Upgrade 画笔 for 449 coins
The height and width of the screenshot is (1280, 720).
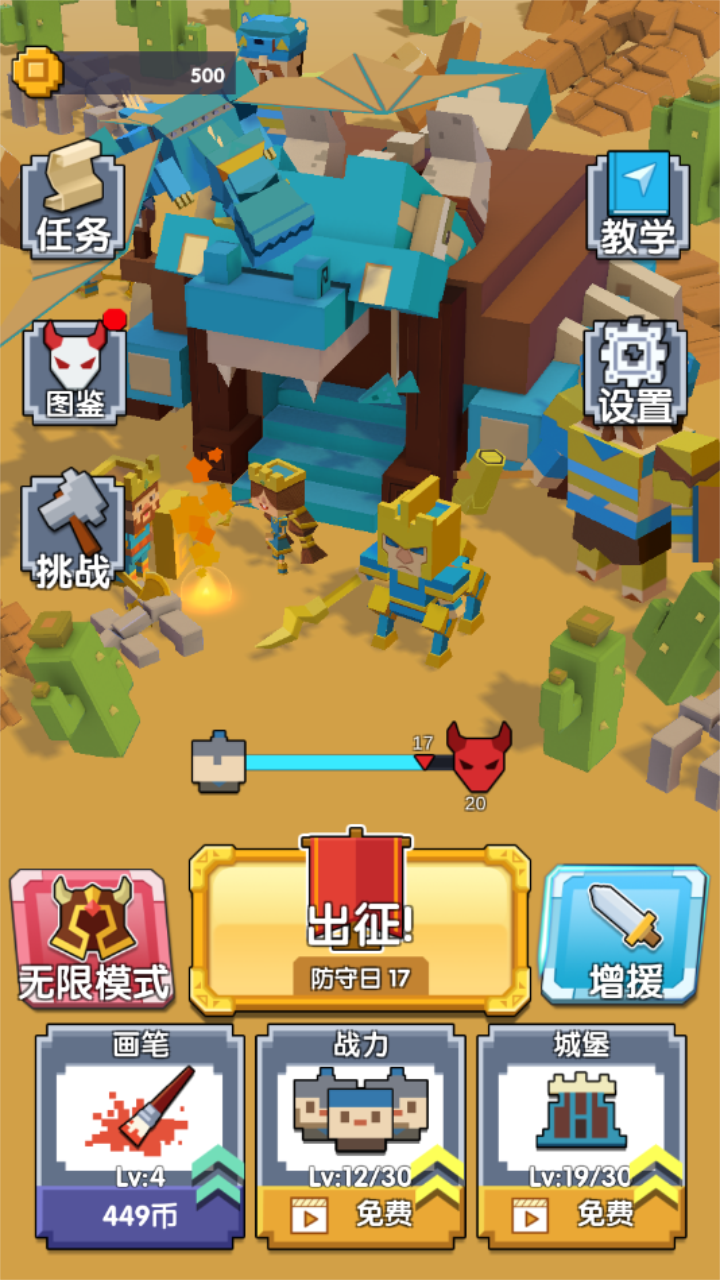coord(140,1215)
